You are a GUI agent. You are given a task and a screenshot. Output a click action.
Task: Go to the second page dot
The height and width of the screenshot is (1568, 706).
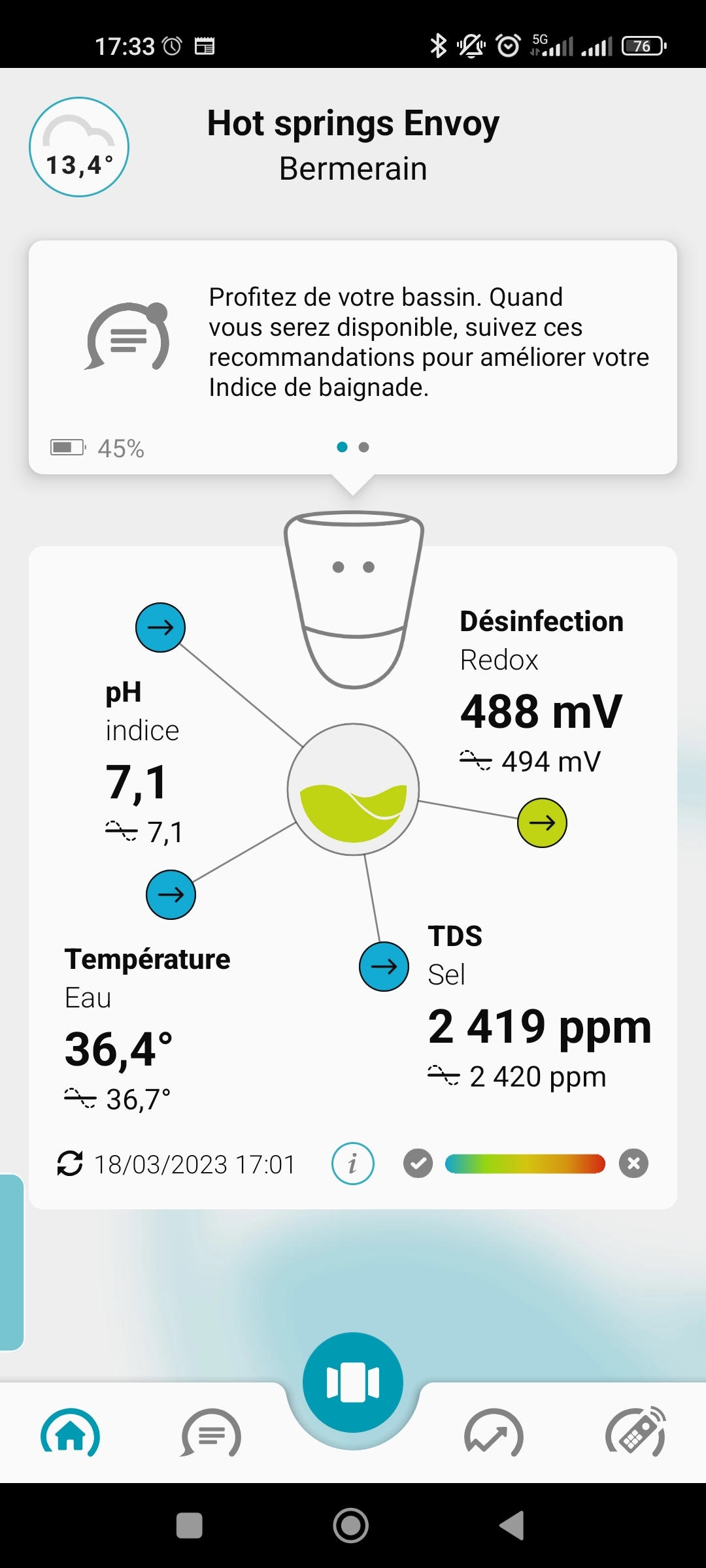coord(364,448)
